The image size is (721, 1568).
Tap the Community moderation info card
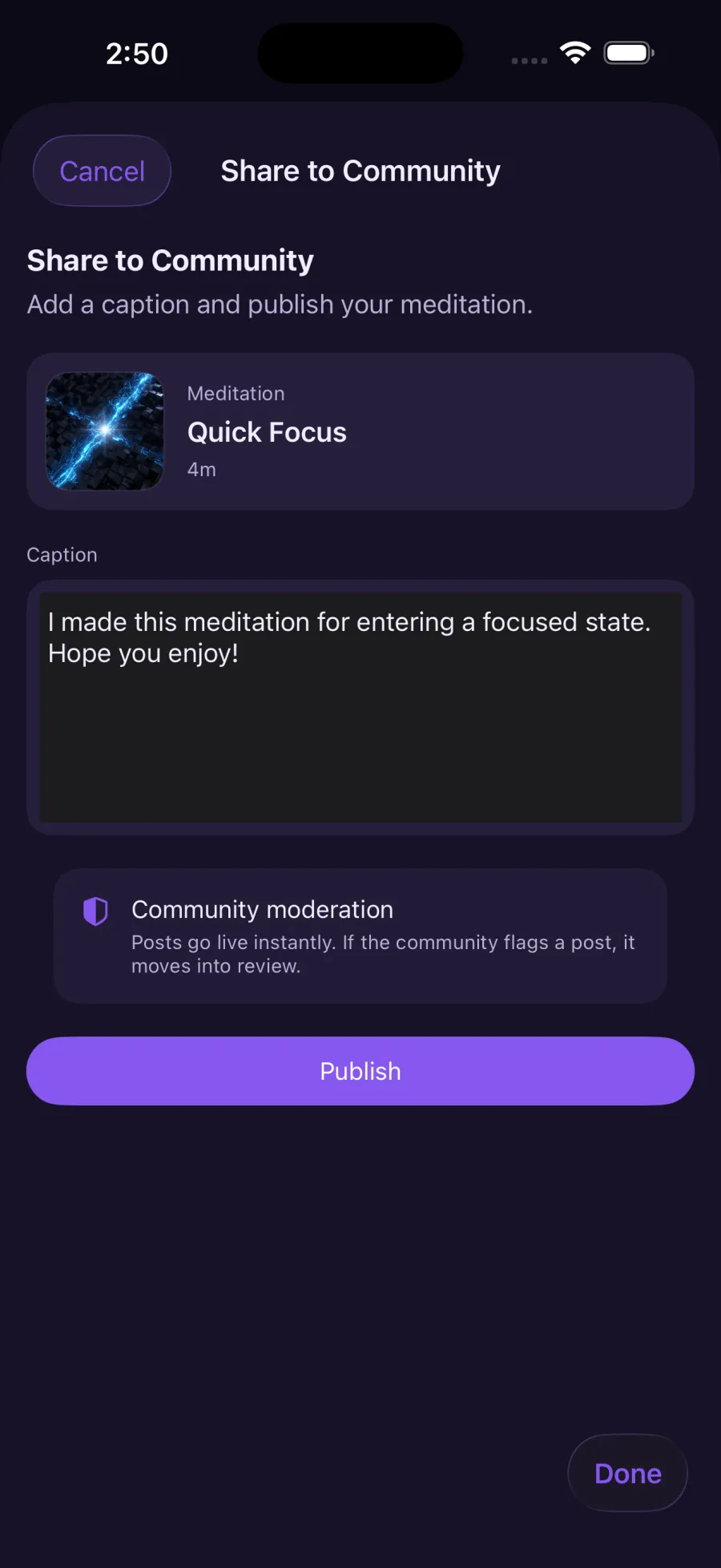coord(360,936)
